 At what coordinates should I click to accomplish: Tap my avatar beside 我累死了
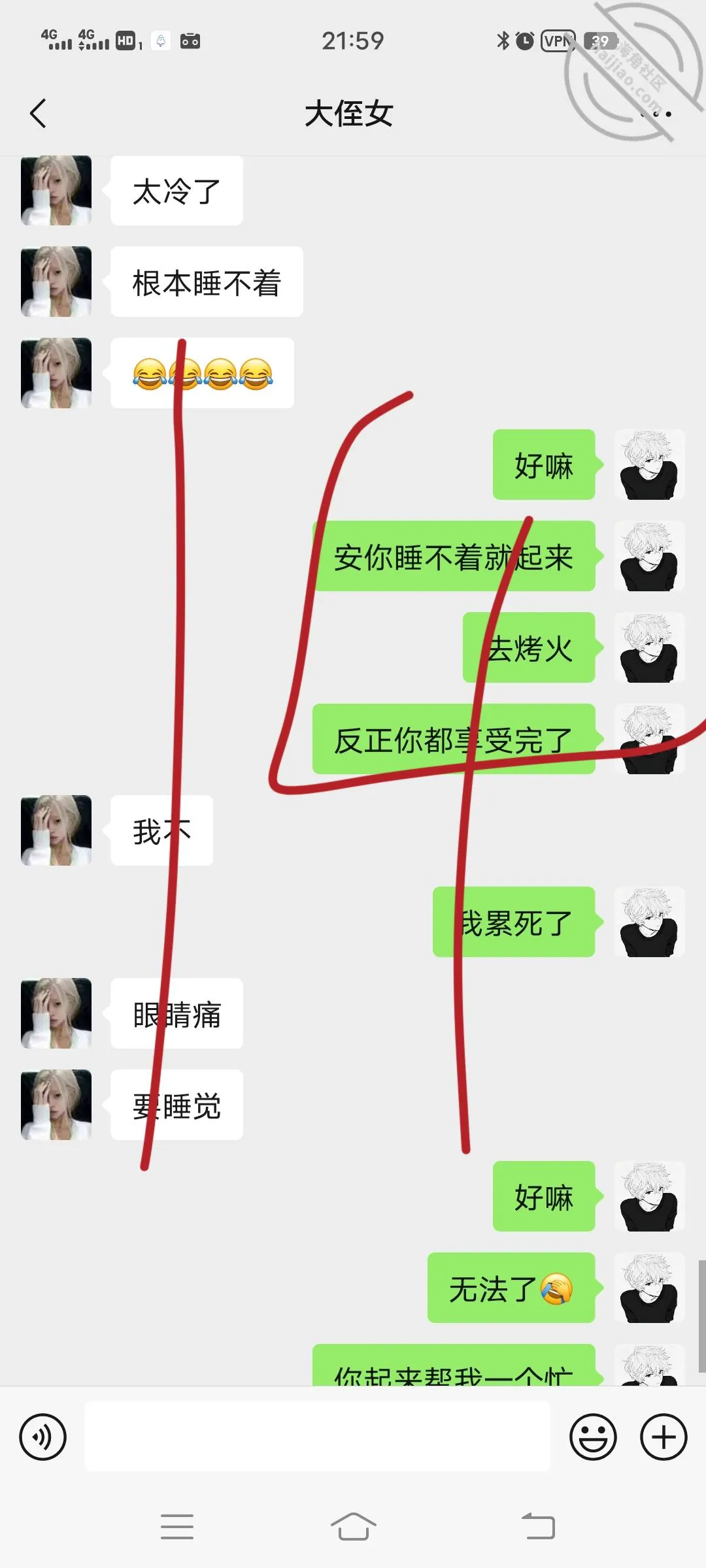coord(649,922)
